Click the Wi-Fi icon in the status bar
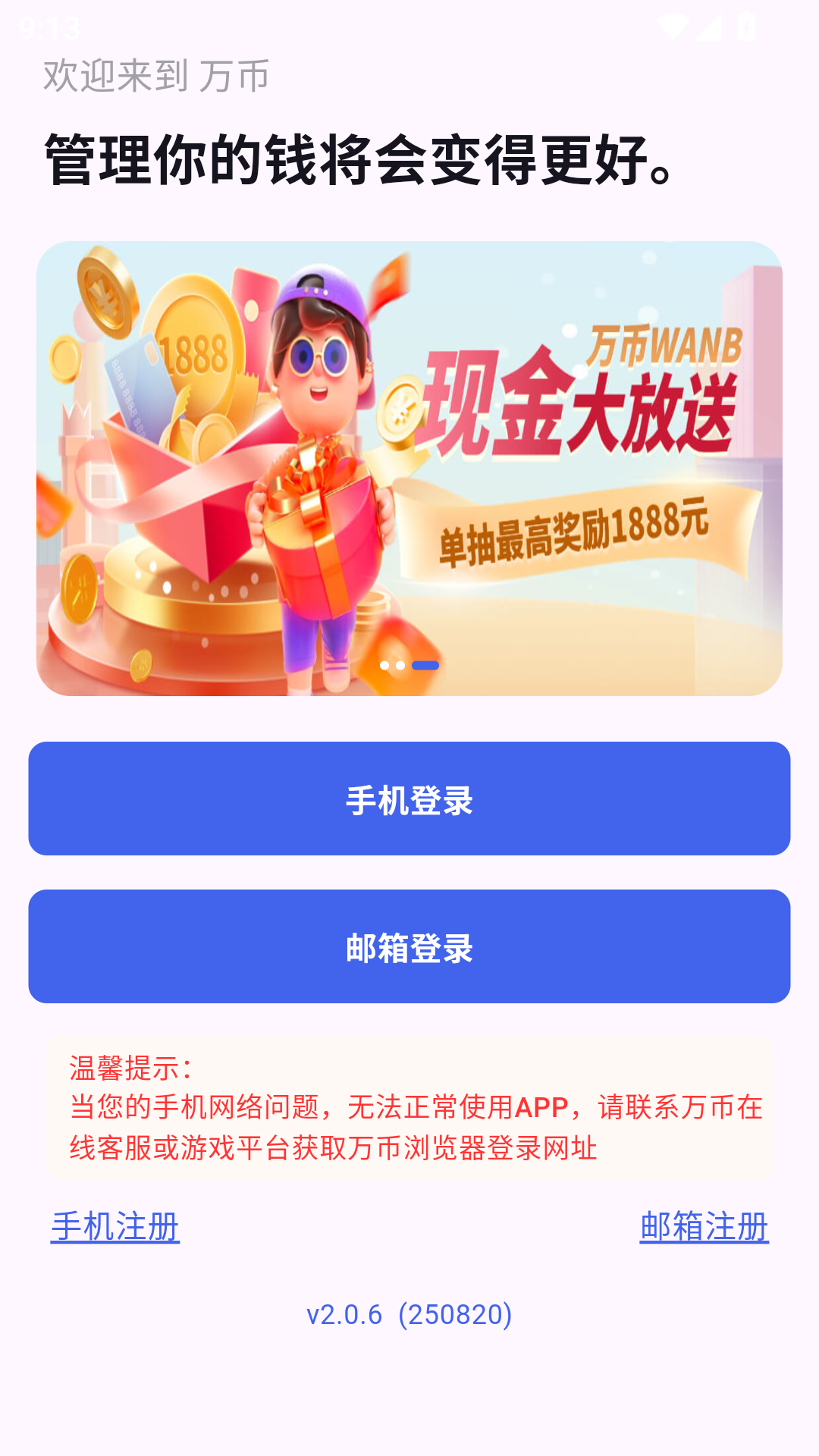Screen dimensions: 819x1456 [x=673, y=24]
